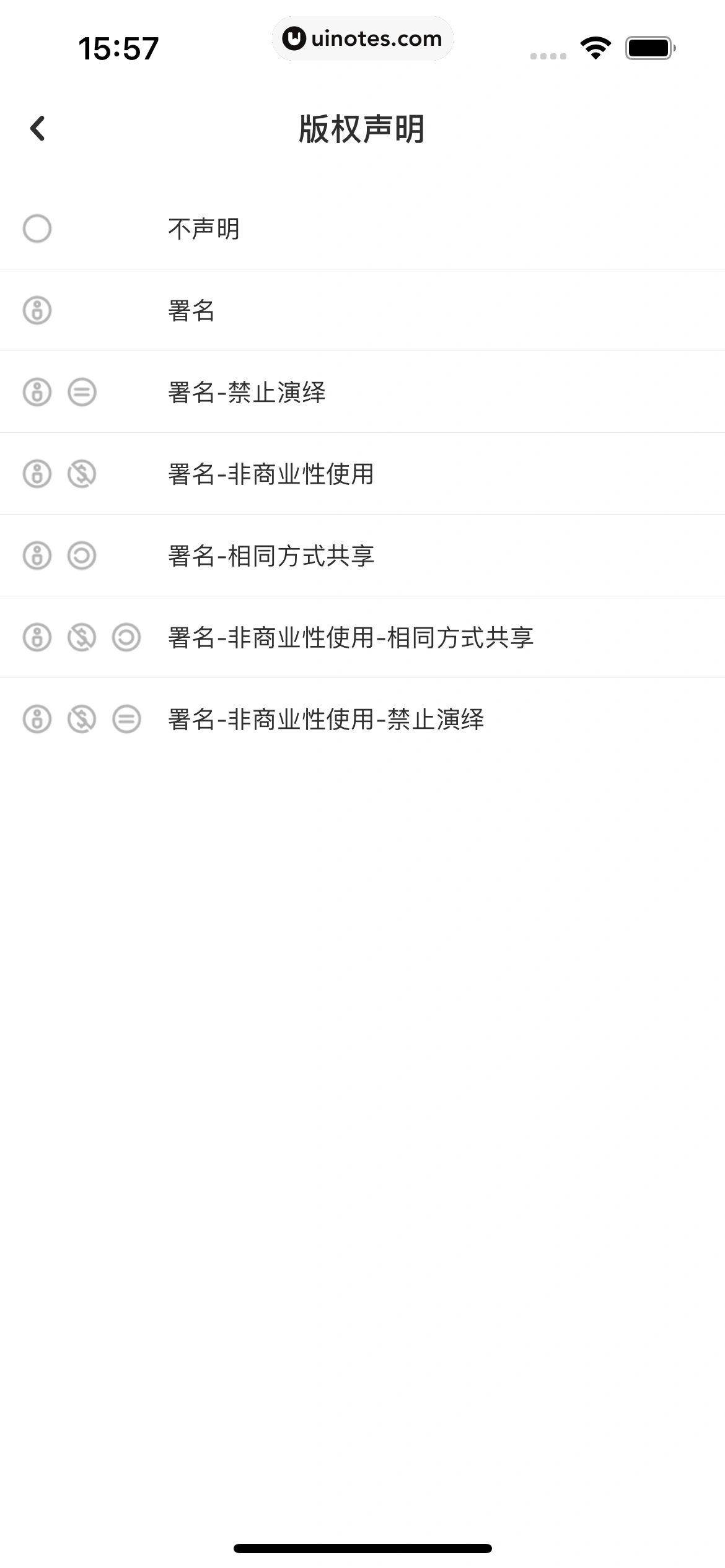Click the no-derivatives icon in the last row

[x=126, y=719]
